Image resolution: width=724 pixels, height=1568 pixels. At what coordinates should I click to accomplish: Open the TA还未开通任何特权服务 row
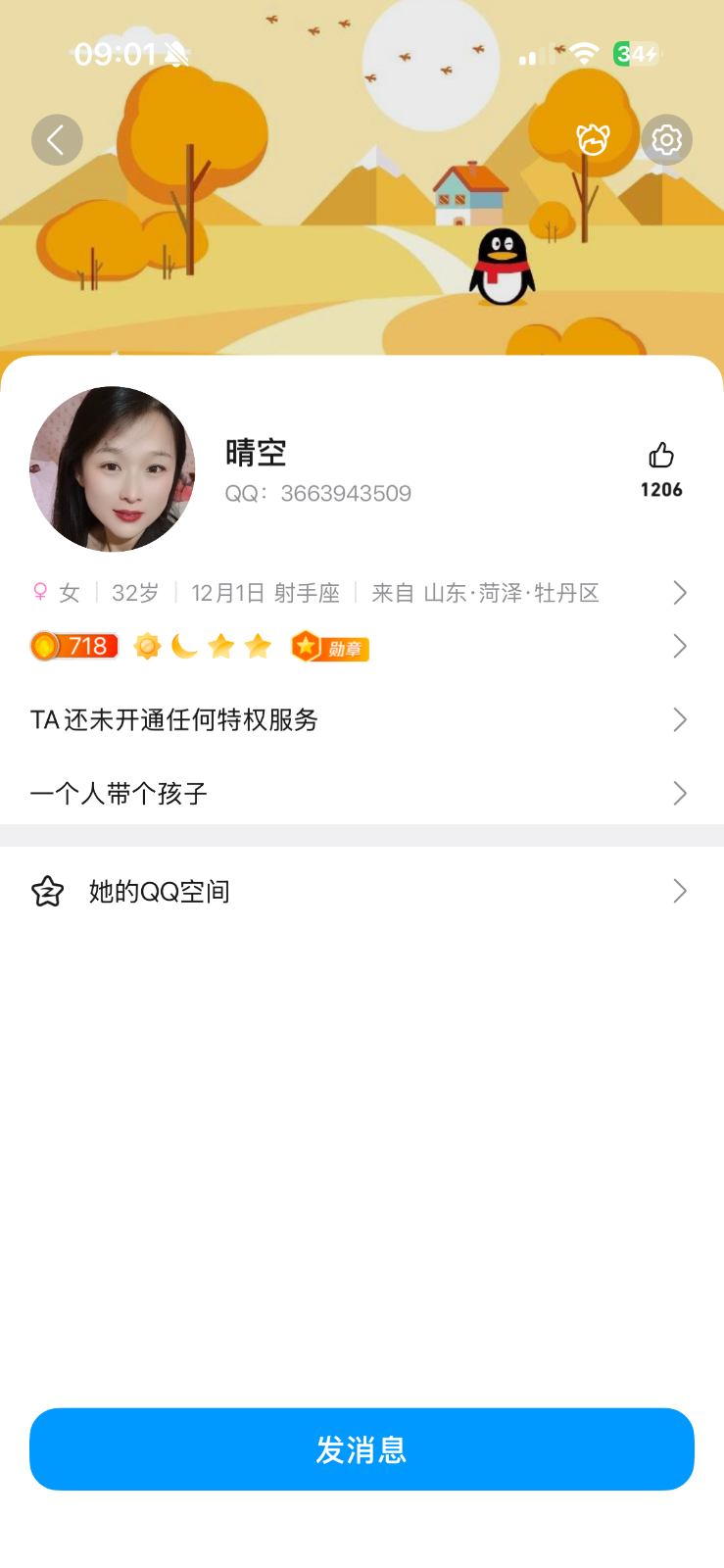pyautogui.click(x=359, y=720)
